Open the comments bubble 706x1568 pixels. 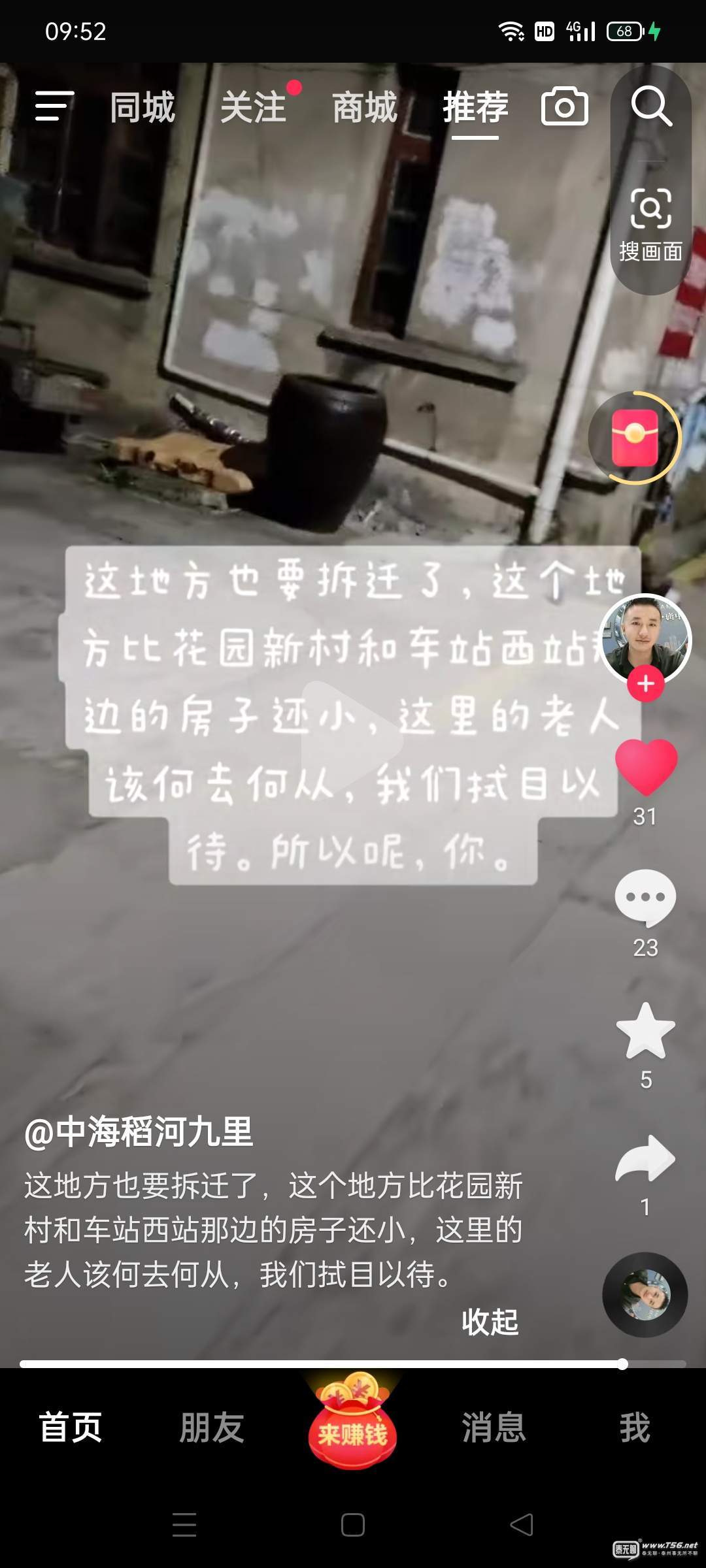(645, 898)
